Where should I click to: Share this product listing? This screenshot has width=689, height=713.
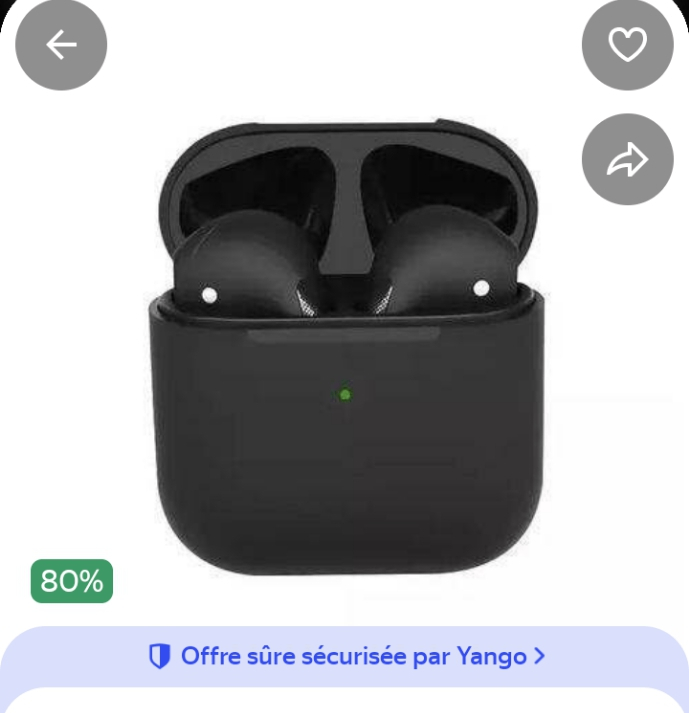(627, 159)
